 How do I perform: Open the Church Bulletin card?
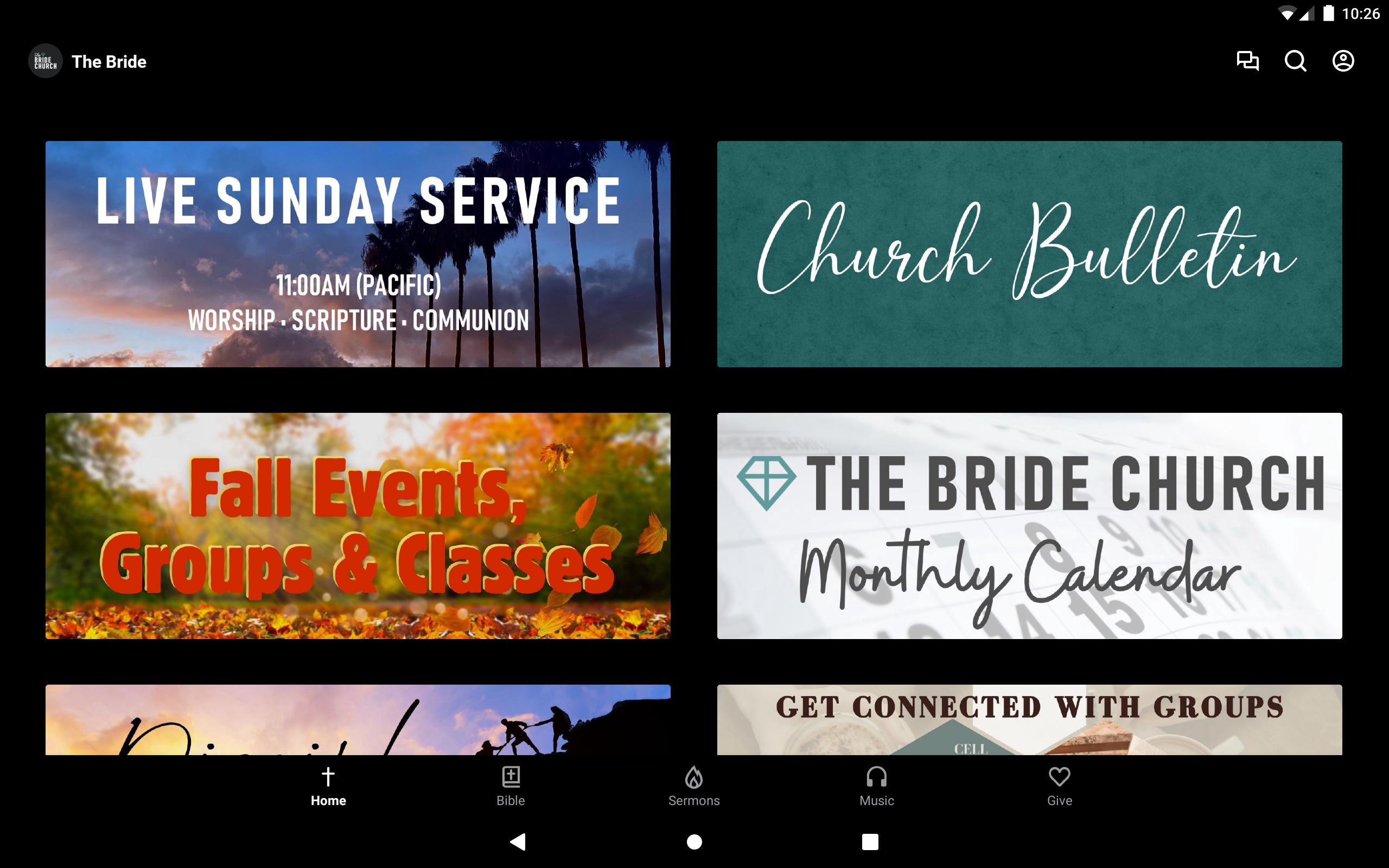(1029, 254)
